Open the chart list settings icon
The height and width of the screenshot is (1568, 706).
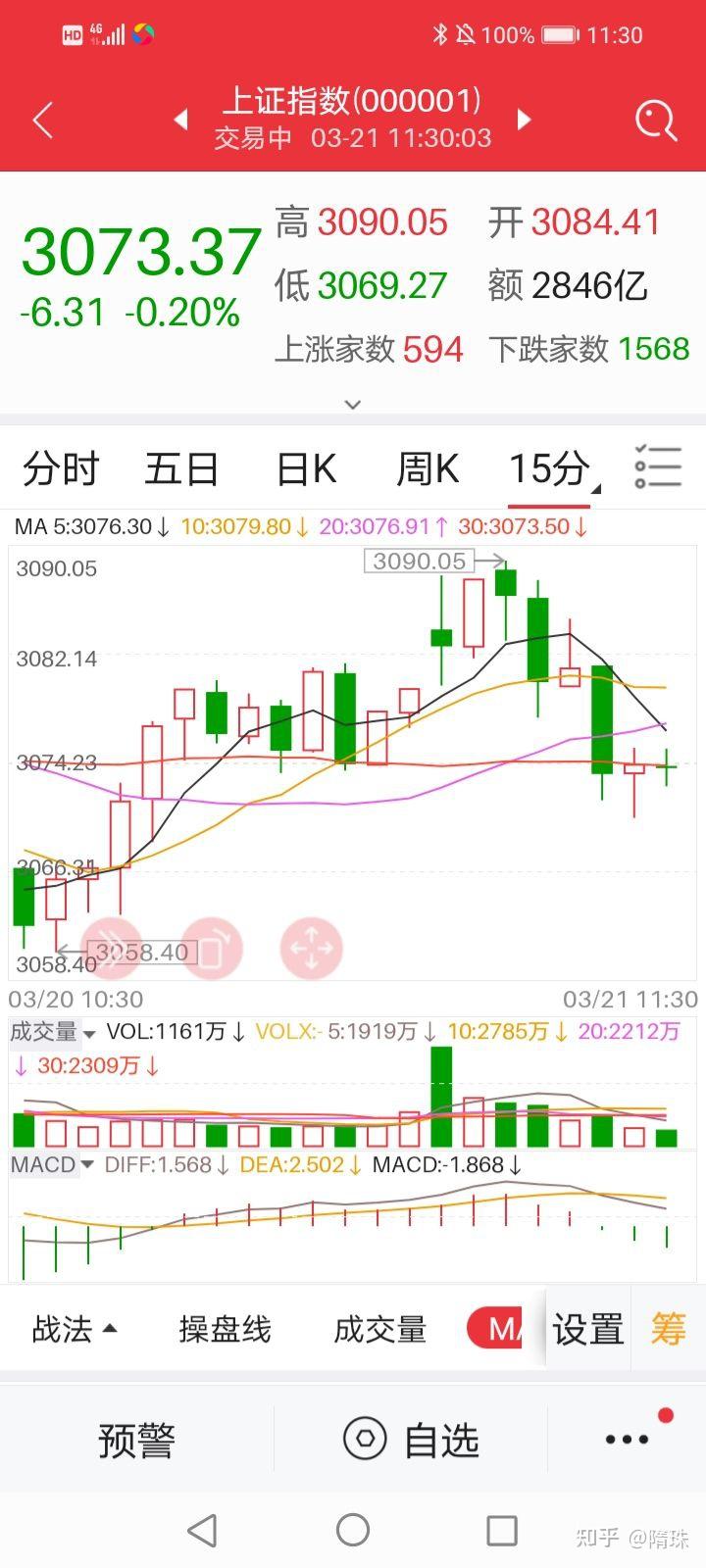click(x=657, y=467)
